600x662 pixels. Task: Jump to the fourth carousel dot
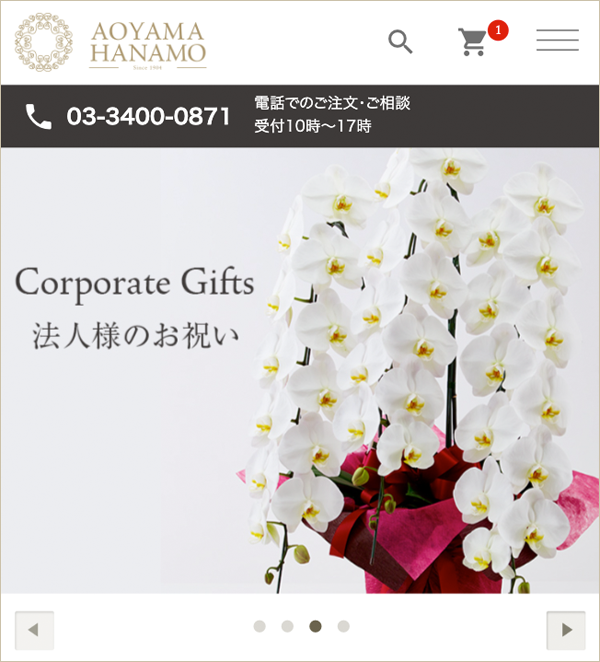tap(343, 627)
